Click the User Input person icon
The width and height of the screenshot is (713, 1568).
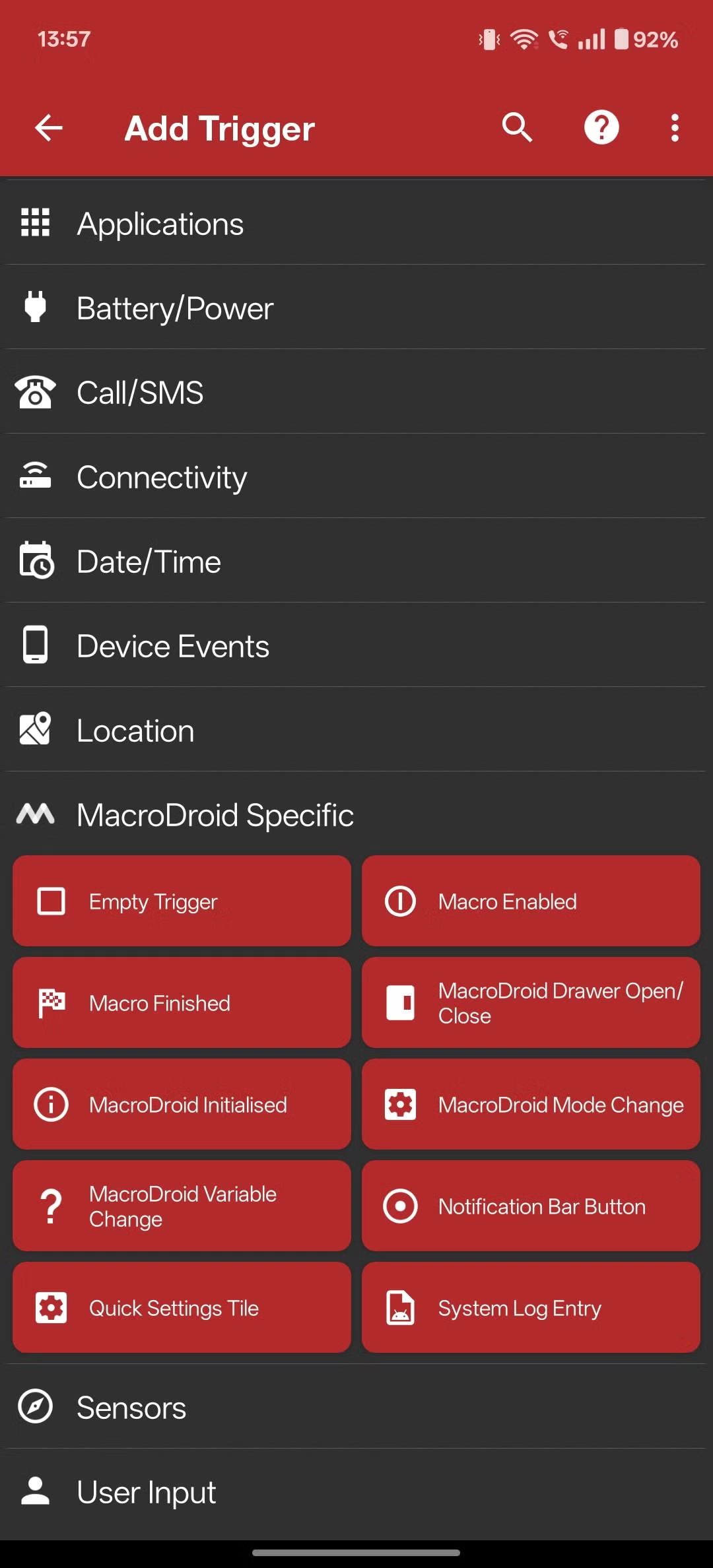point(34,1491)
